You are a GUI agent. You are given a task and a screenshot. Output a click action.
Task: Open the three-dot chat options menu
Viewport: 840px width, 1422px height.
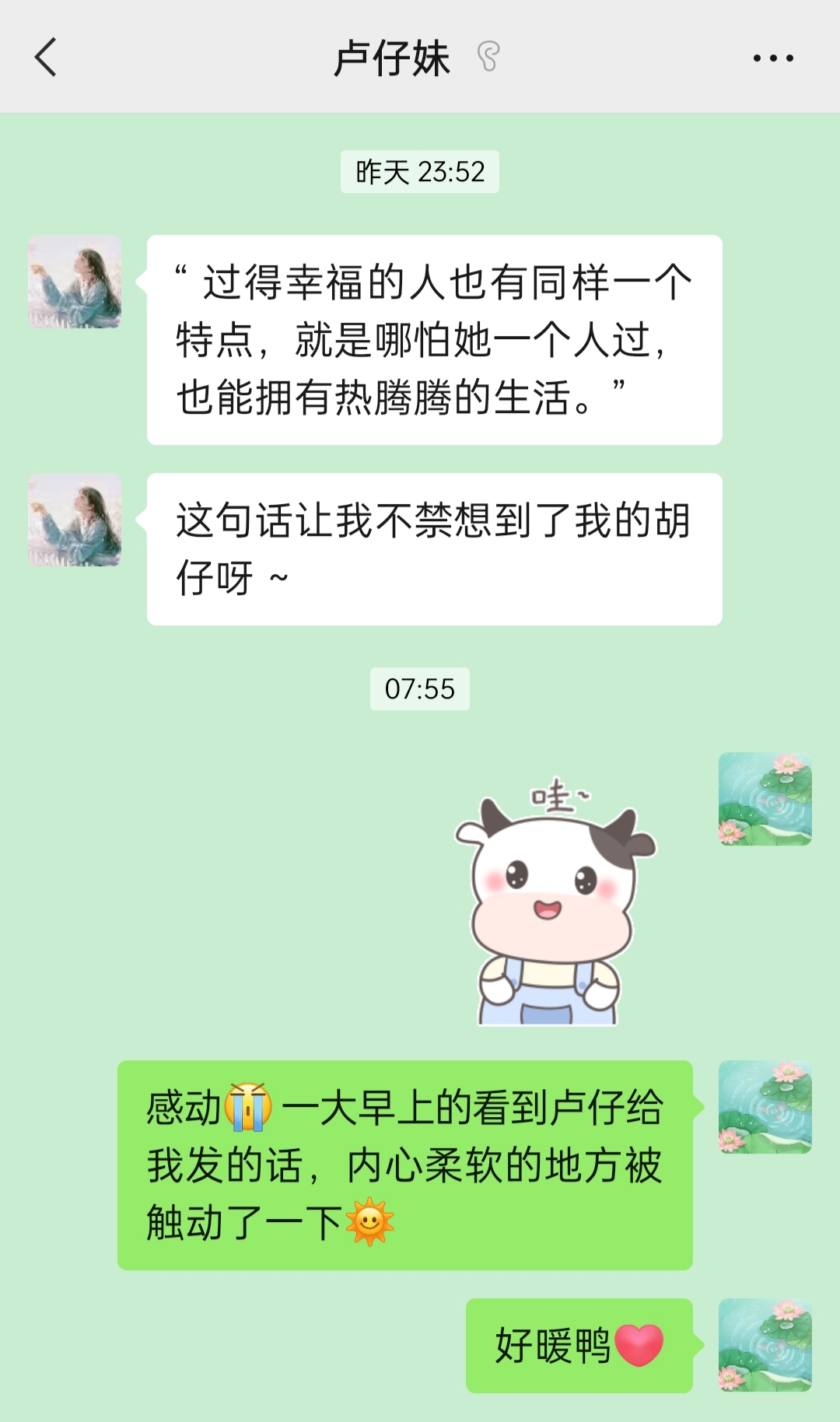pyautogui.click(x=773, y=58)
